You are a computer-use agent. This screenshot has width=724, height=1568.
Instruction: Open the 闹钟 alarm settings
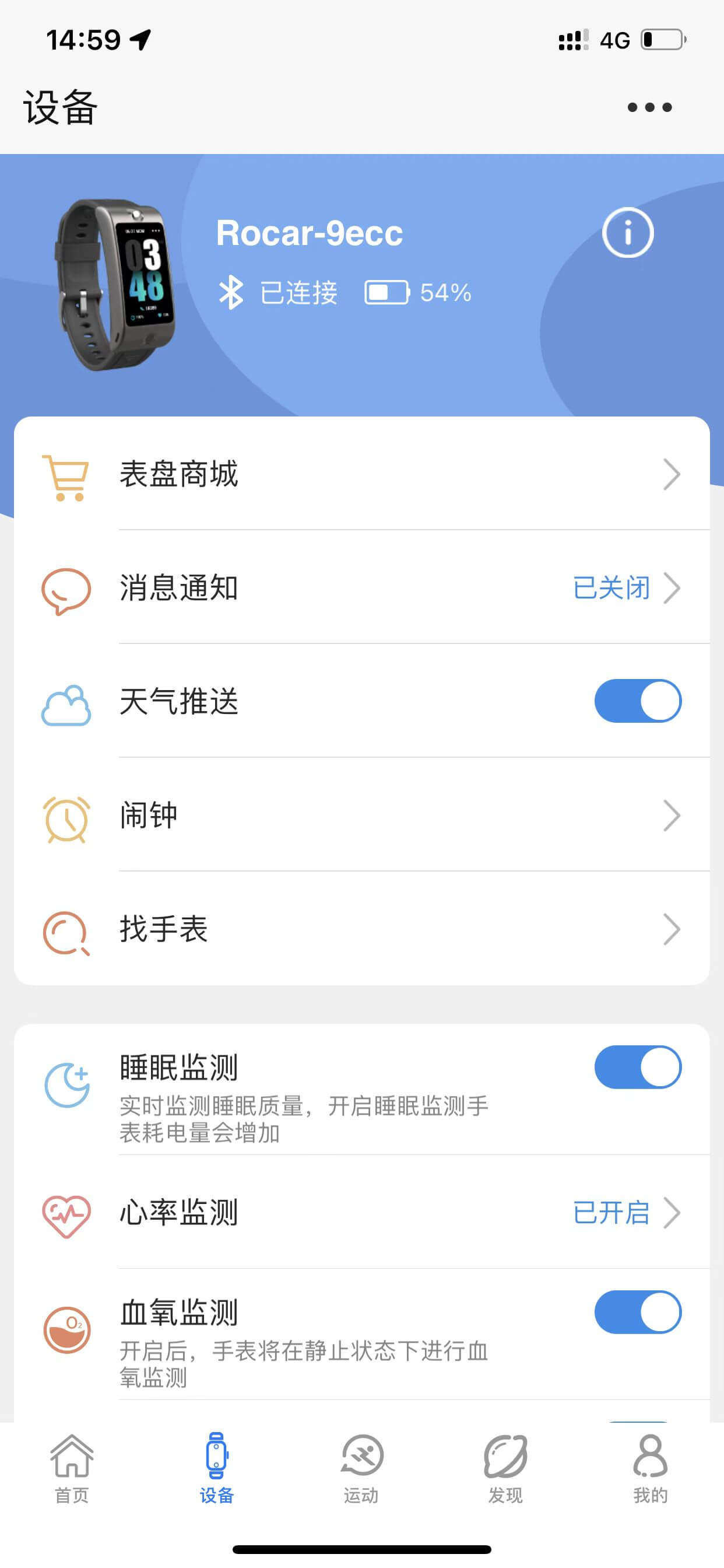click(x=361, y=815)
